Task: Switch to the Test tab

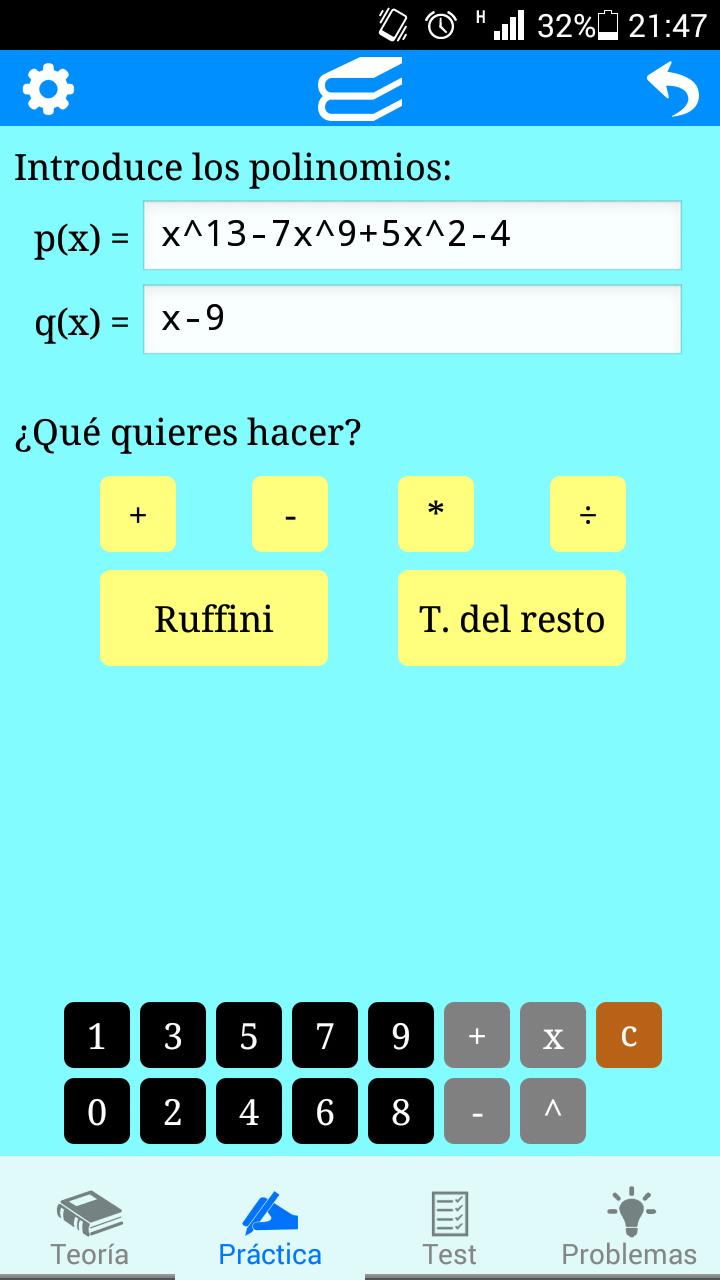Action: point(450,1228)
